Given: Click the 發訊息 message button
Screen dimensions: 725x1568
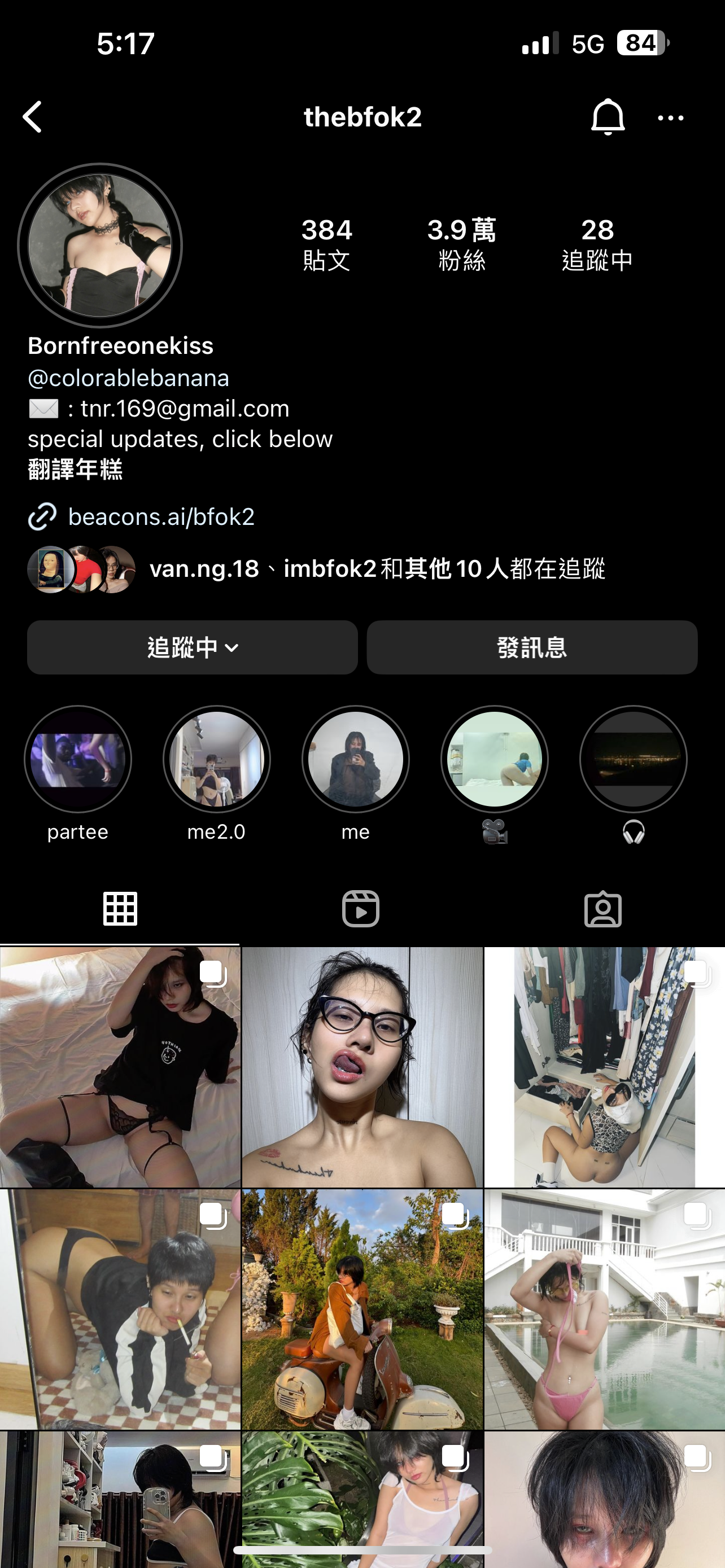Looking at the screenshot, I should tap(532, 647).
